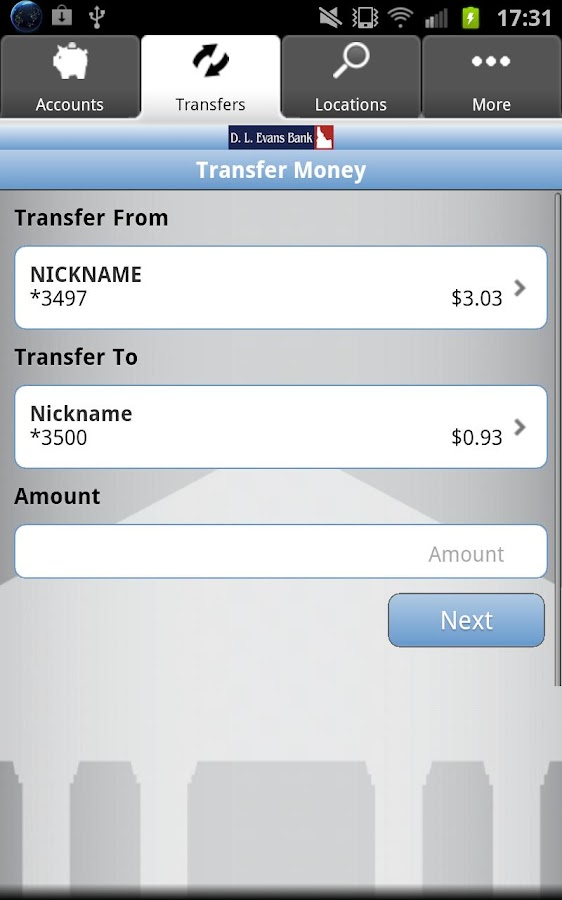Tap the Next button
The height and width of the screenshot is (900, 562).
click(x=466, y=620)
